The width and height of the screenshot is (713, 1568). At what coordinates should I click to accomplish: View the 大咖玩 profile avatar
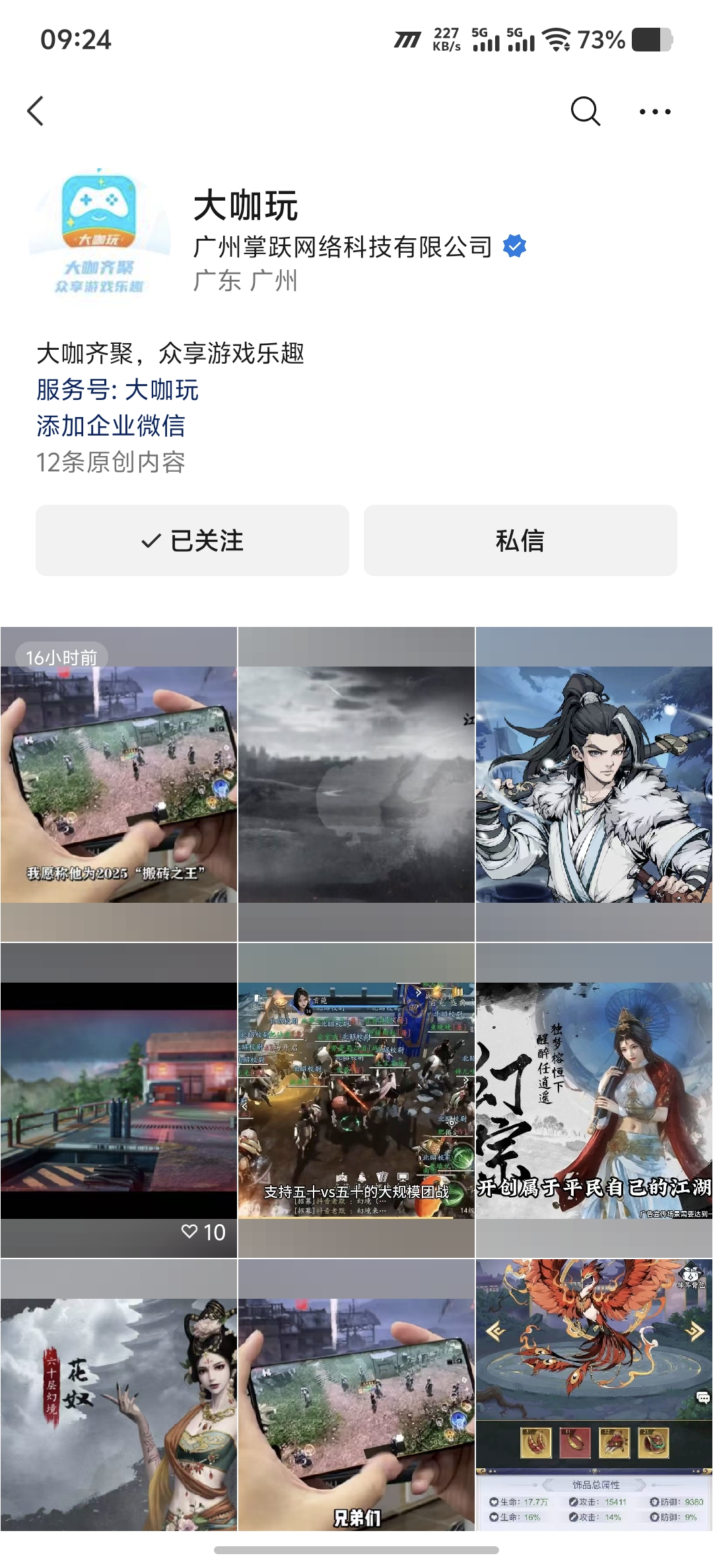(x=99, y=231)
